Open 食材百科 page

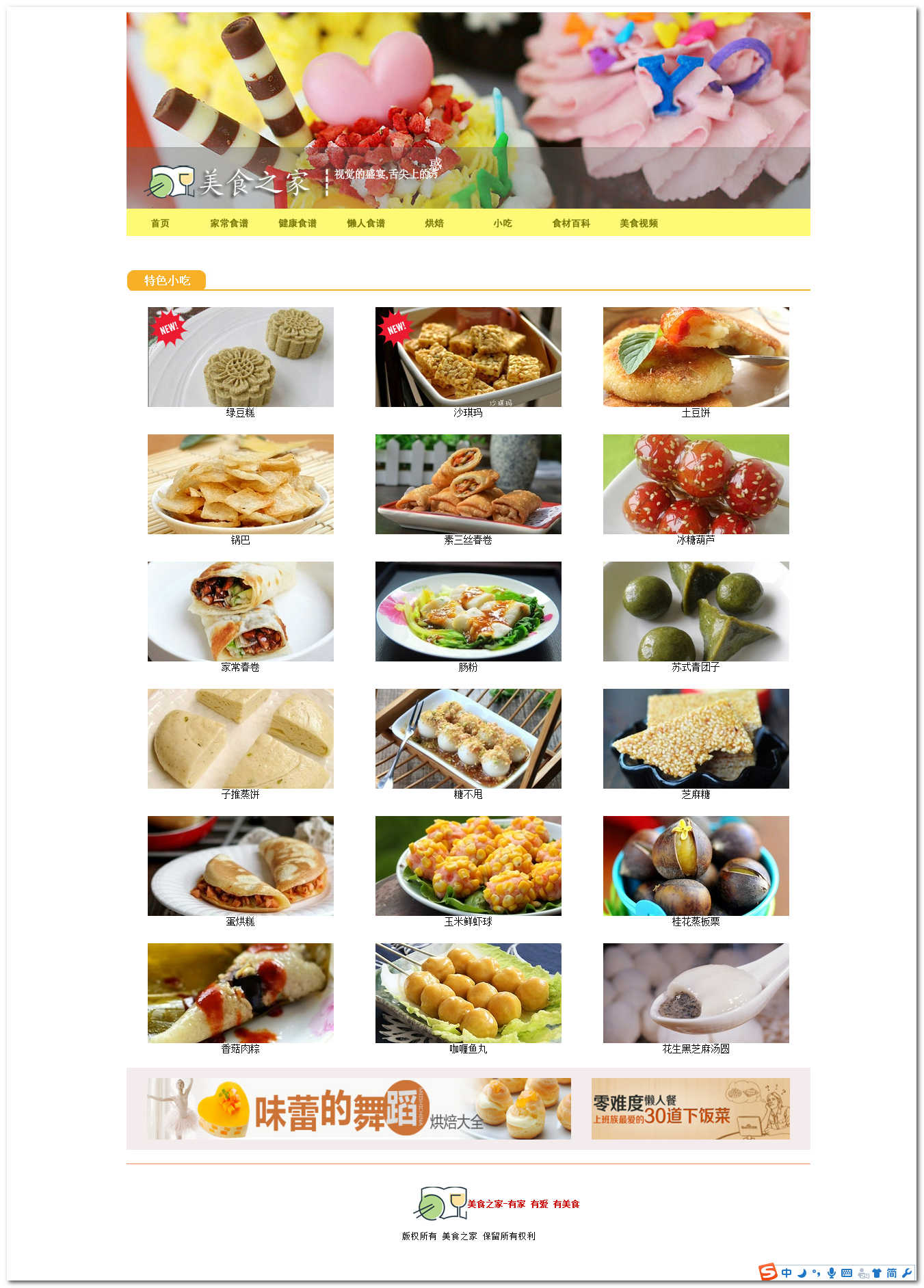[x=571, y=223]
